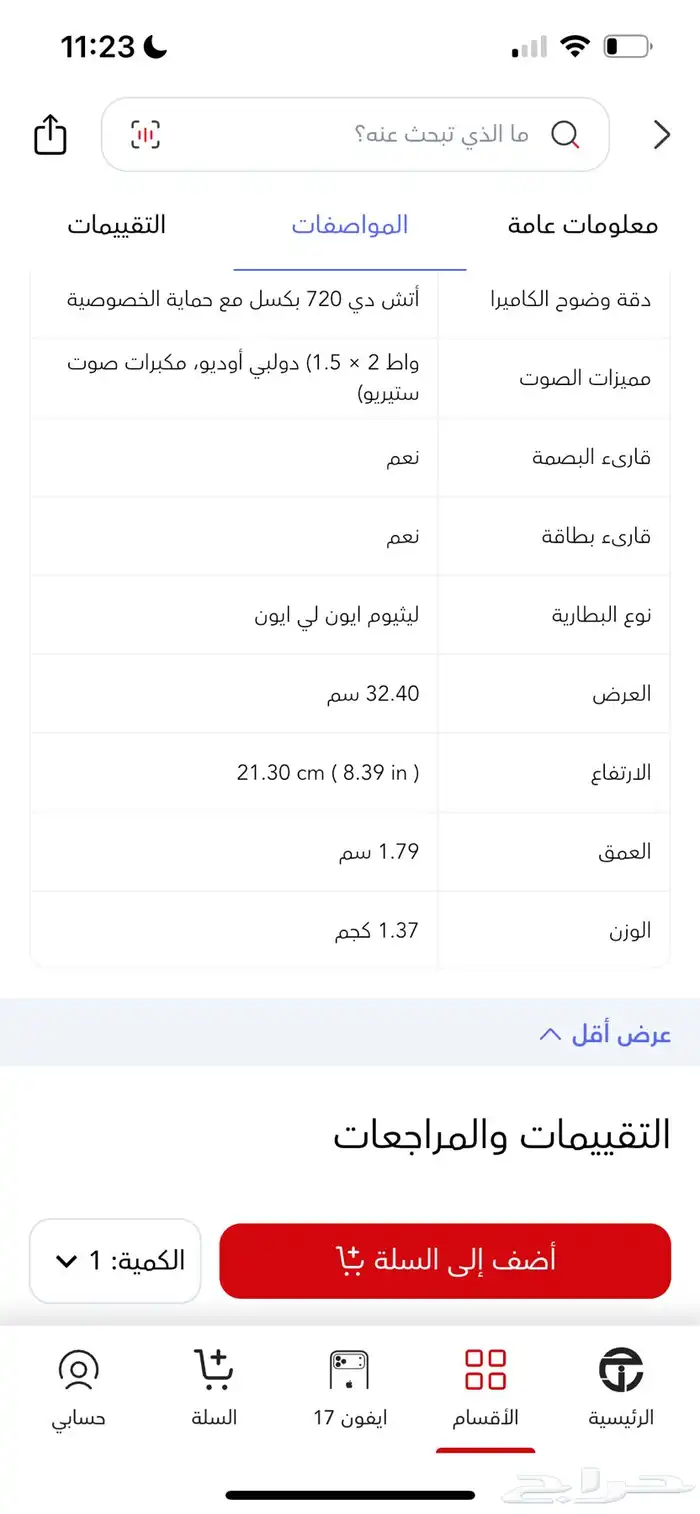
Task: Open the الأقسام categories tab
Action: pos(486,1388)
